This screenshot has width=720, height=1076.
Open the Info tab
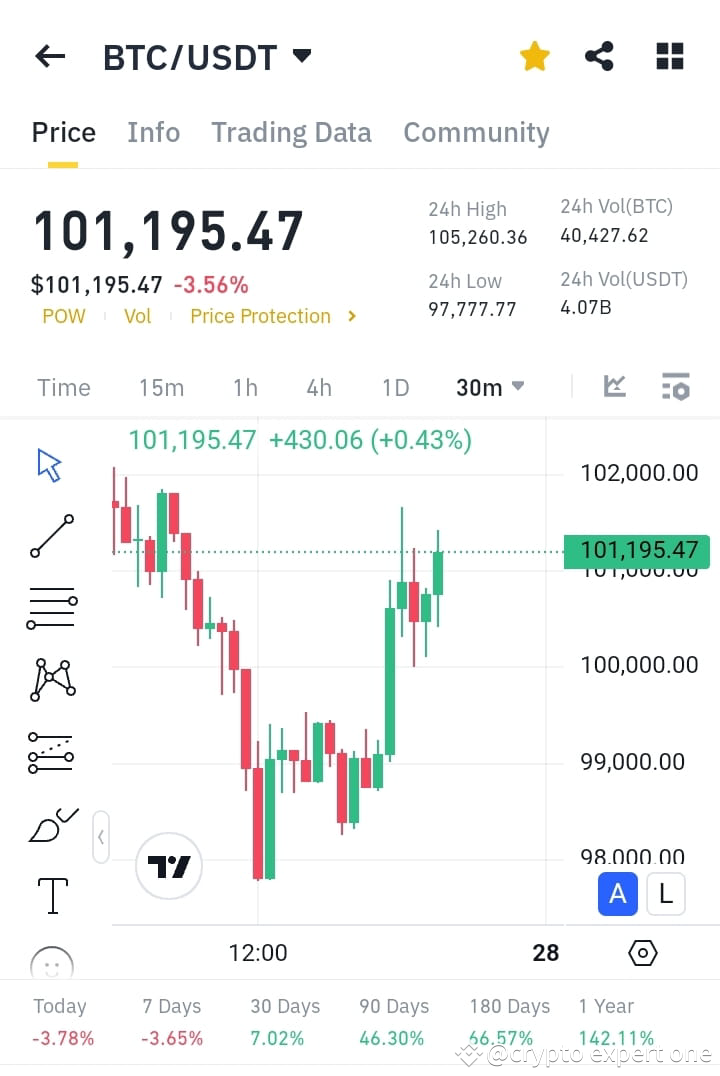point(153,132)
